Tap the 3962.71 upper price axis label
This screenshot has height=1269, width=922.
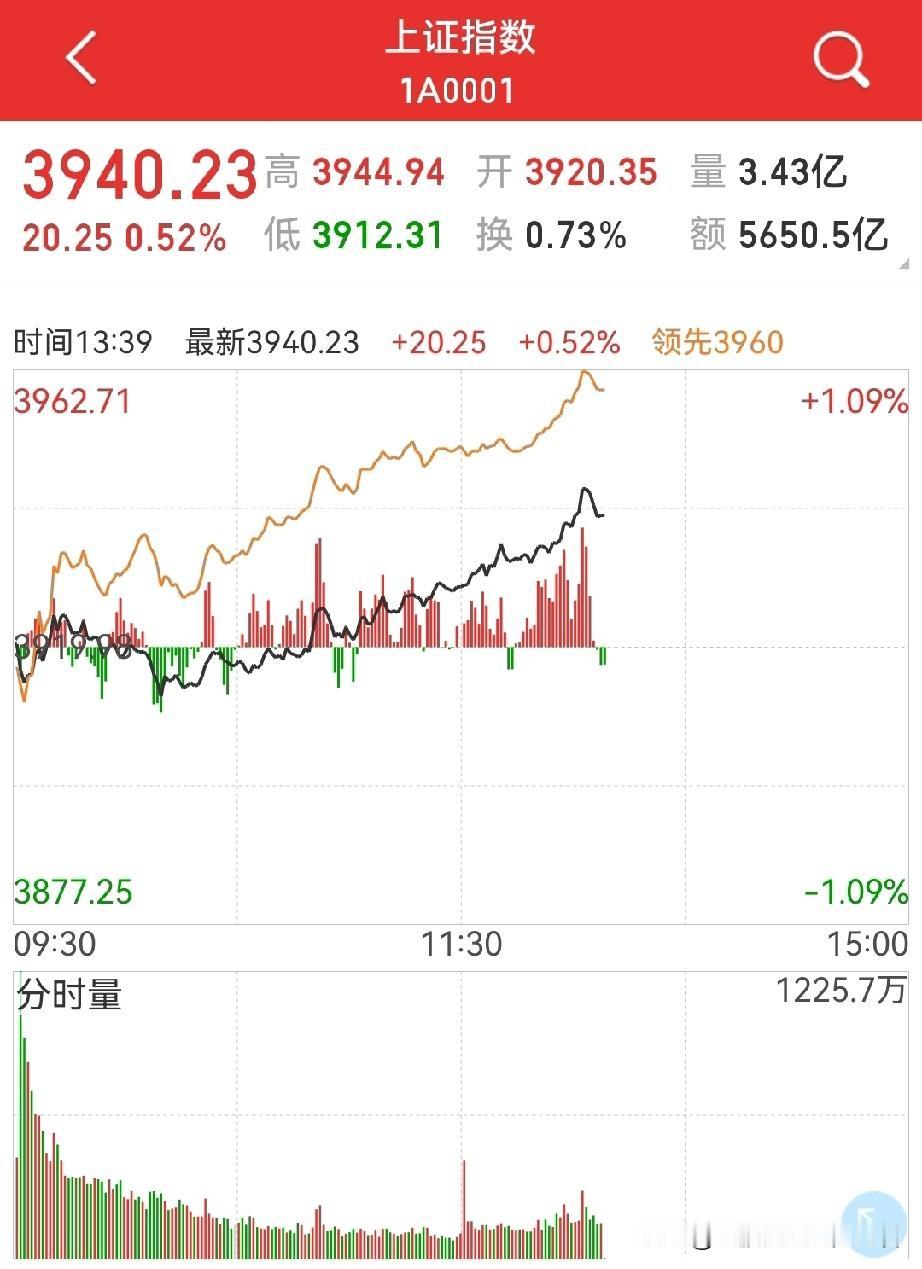tap(73, 400)
